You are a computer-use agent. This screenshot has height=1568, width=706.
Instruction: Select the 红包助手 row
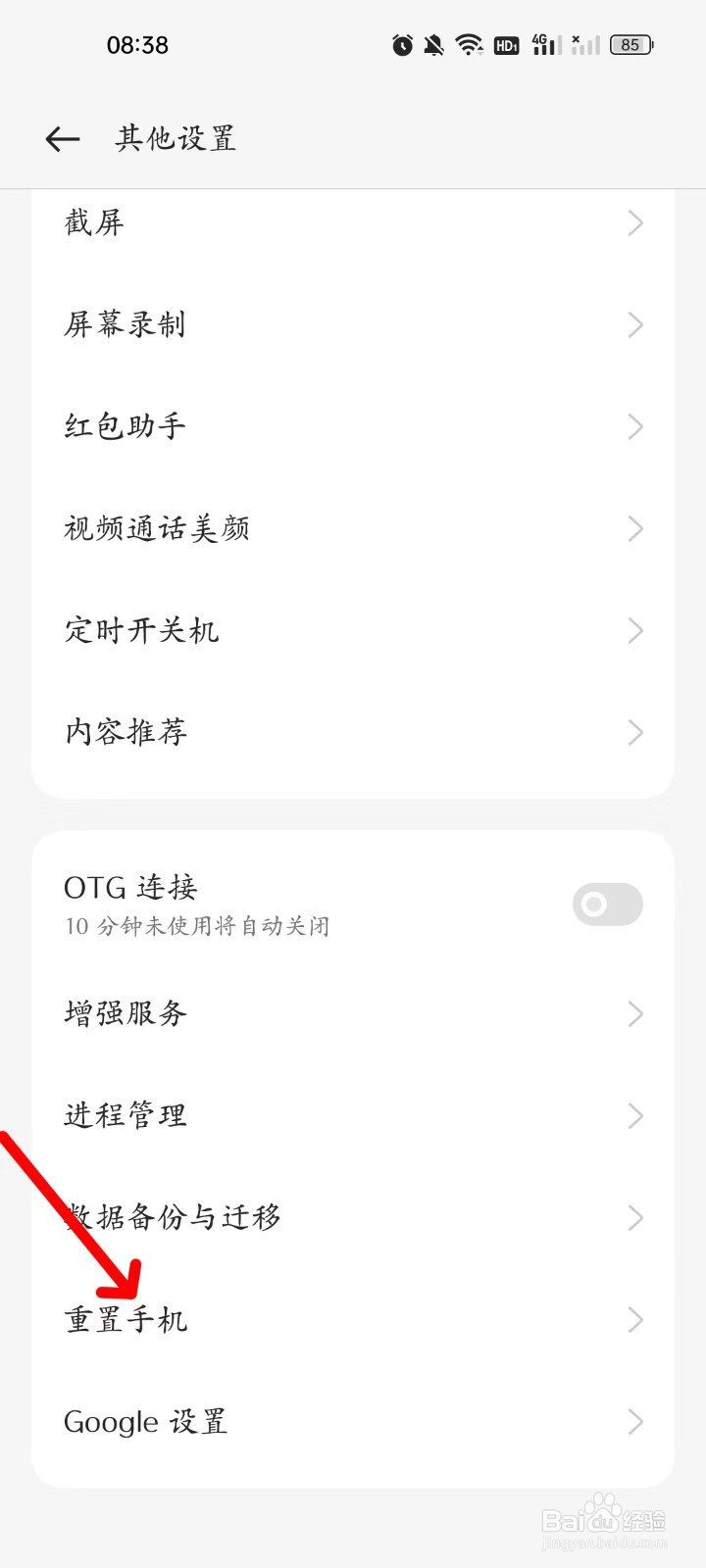(353, 426)
